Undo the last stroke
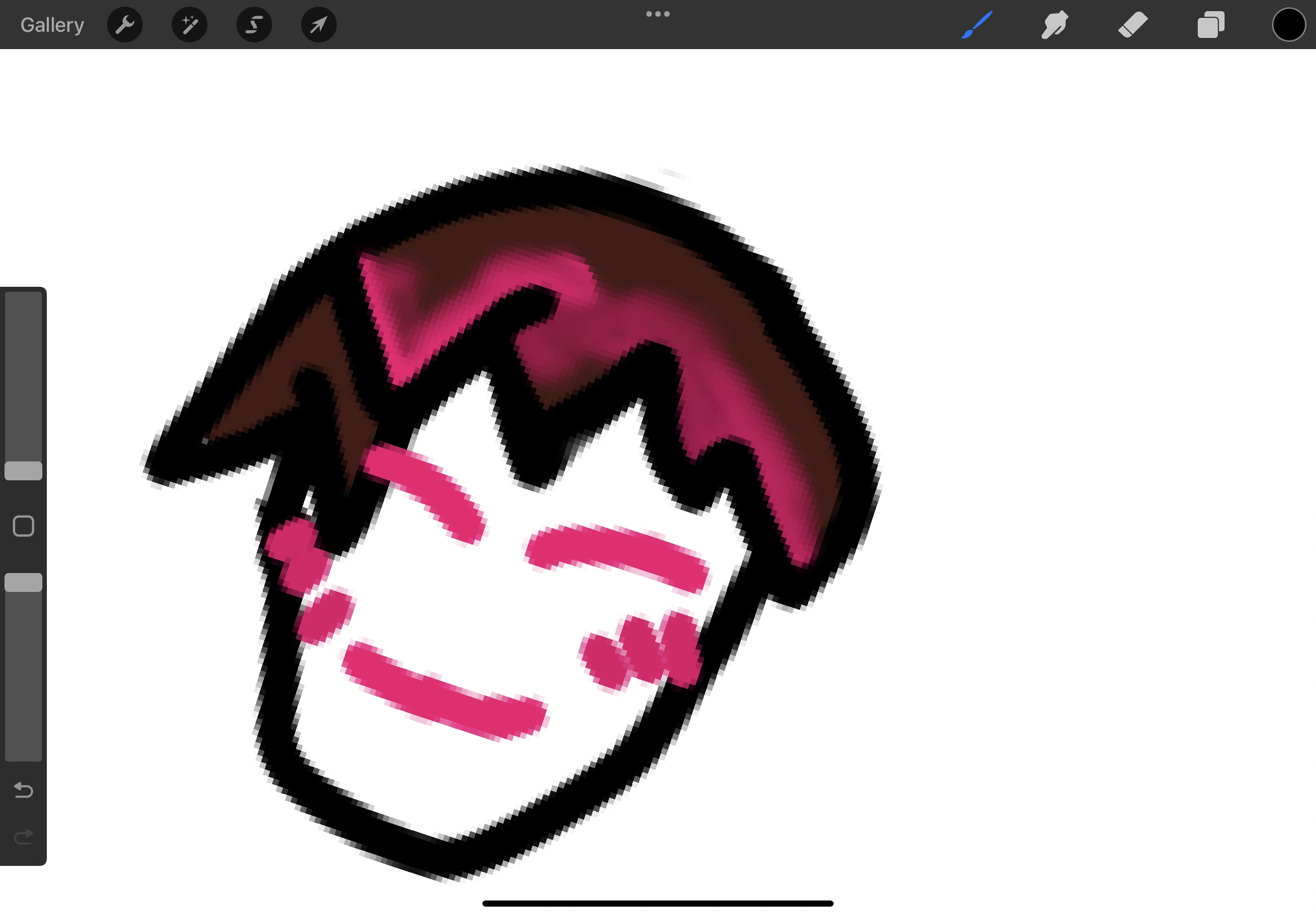 [x=23, y=791]
